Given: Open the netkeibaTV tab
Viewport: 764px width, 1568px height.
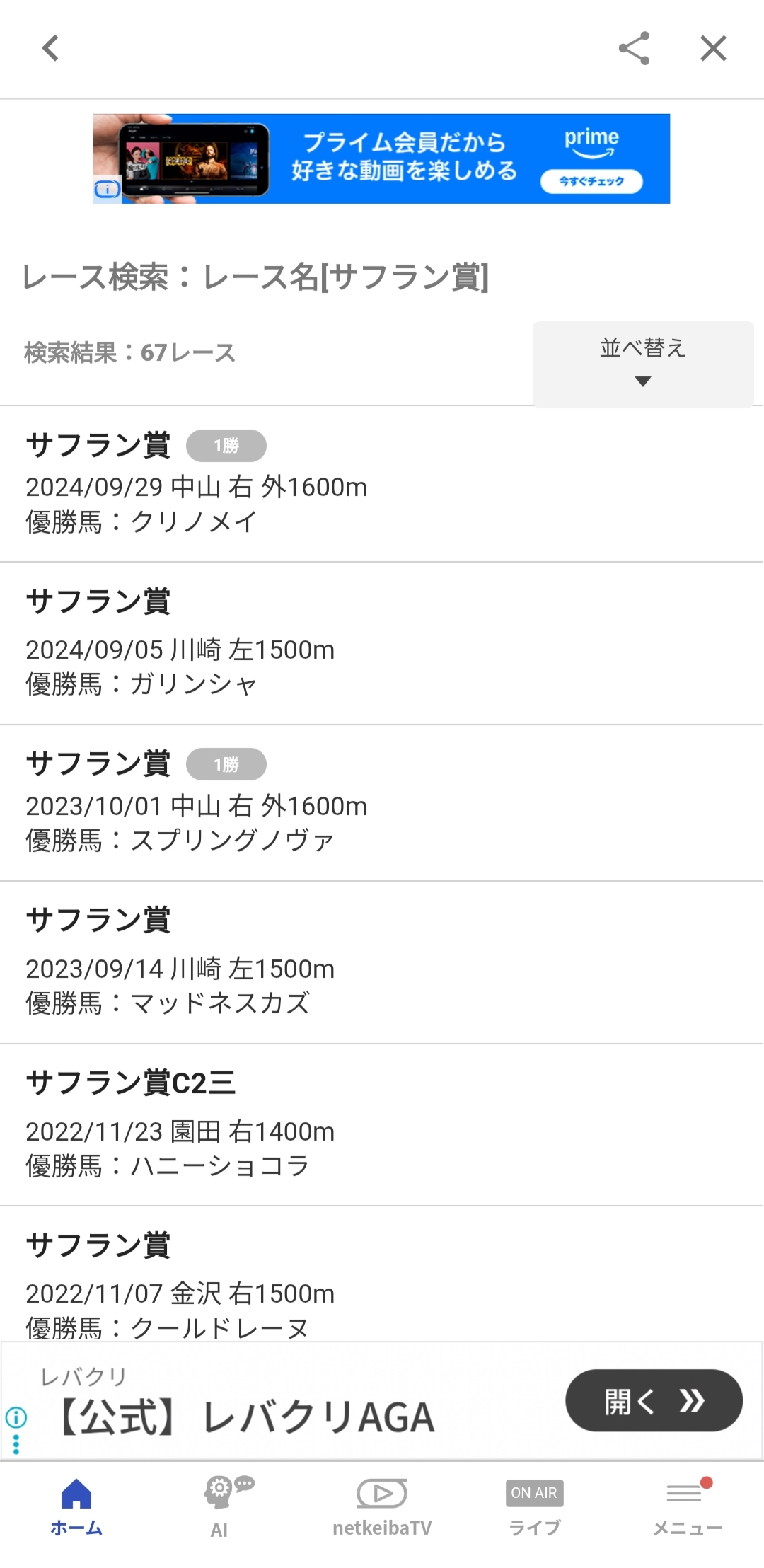Looking at the screenshot, I should [382, 1506].
